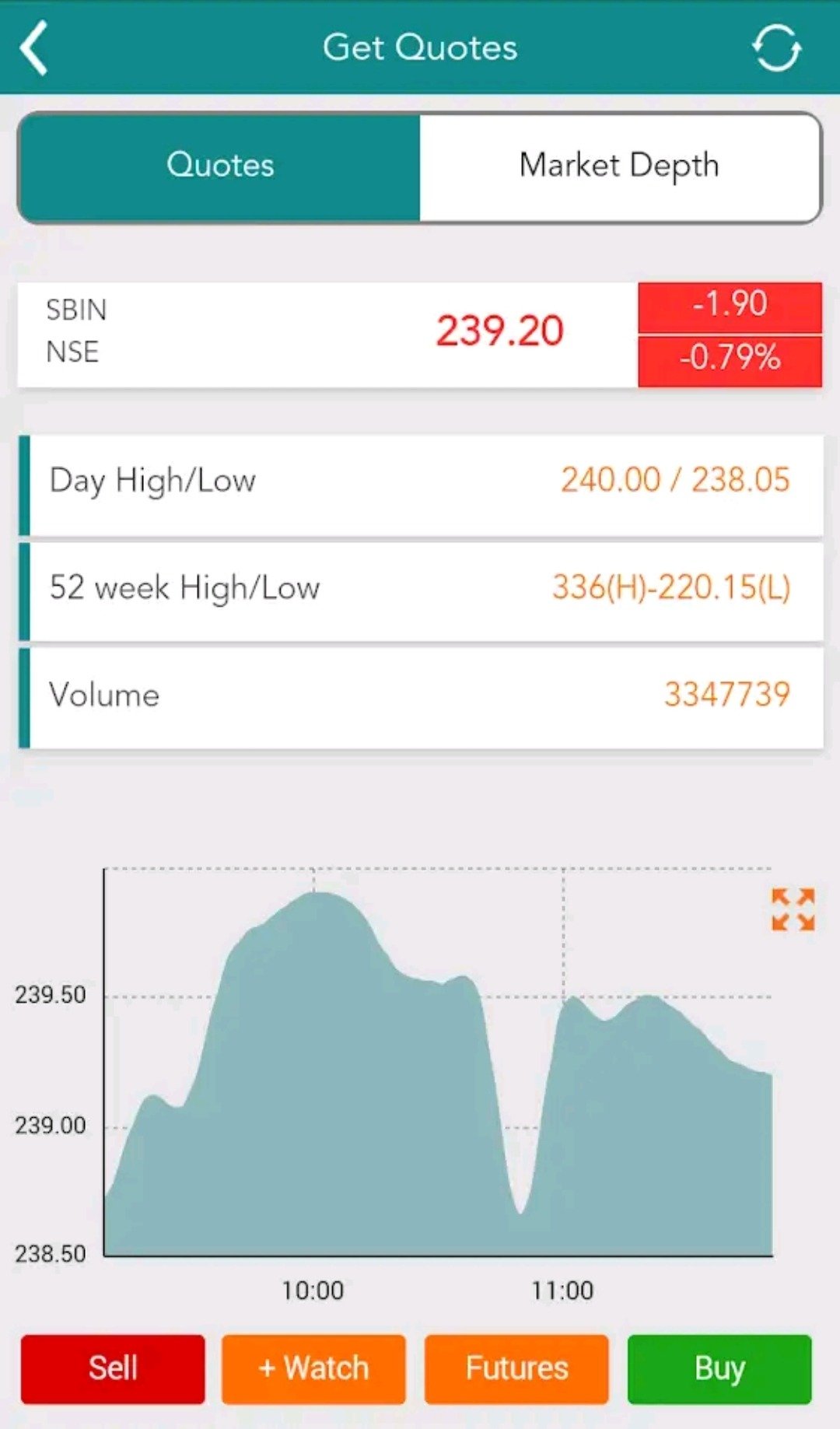This screenshot has height=1429, width=840.
Task: Switch to the Market Depth tab
Action: (x=620, y=166)
